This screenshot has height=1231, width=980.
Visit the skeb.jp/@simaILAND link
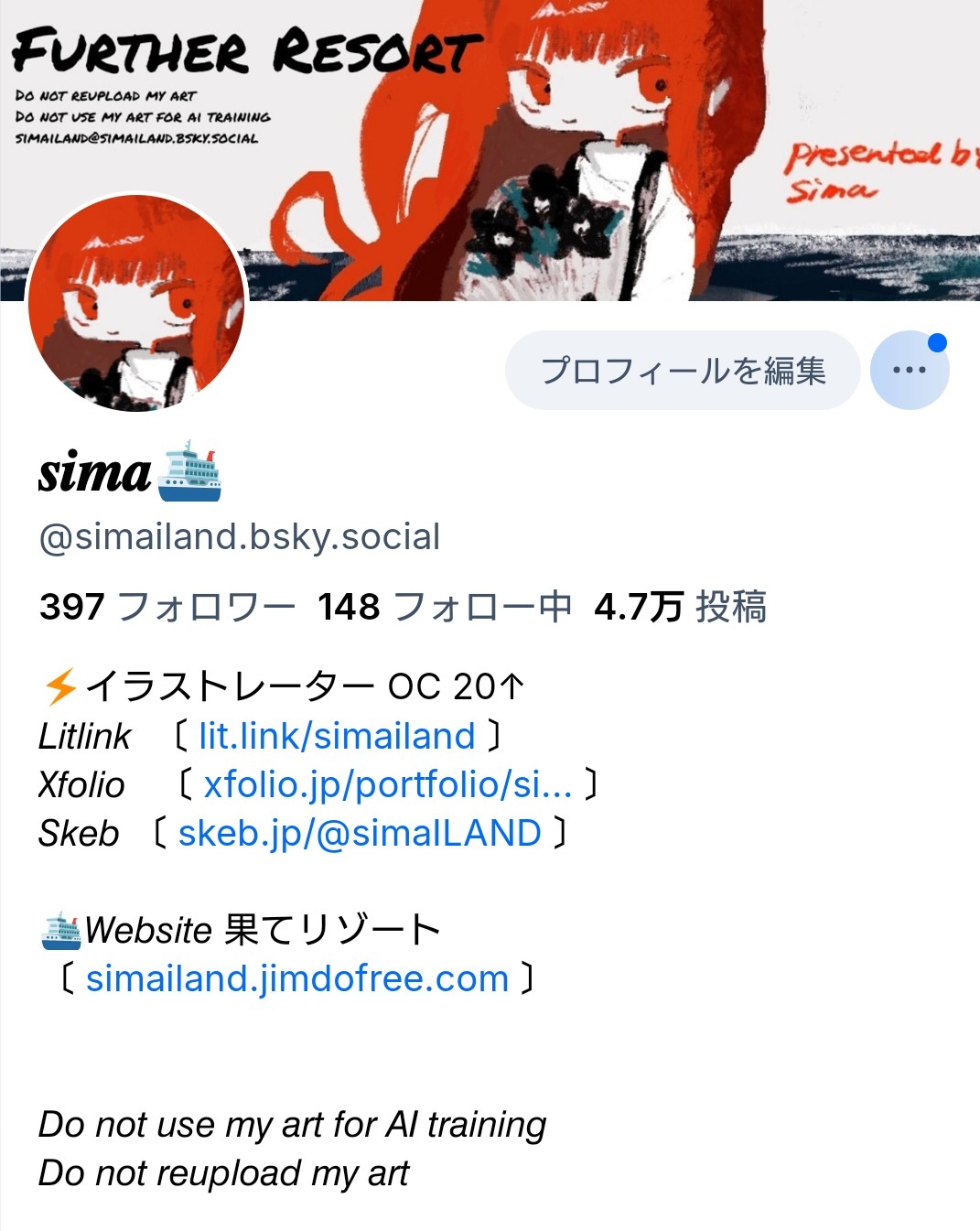pos(360,833)
